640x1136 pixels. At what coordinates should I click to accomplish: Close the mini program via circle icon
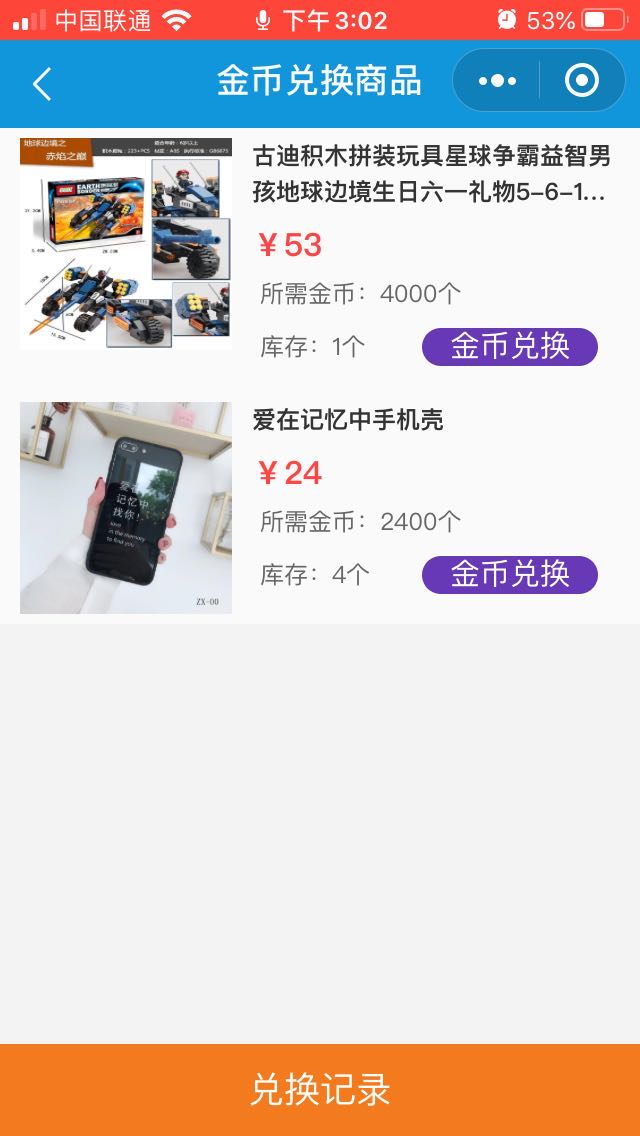point(581,81)
